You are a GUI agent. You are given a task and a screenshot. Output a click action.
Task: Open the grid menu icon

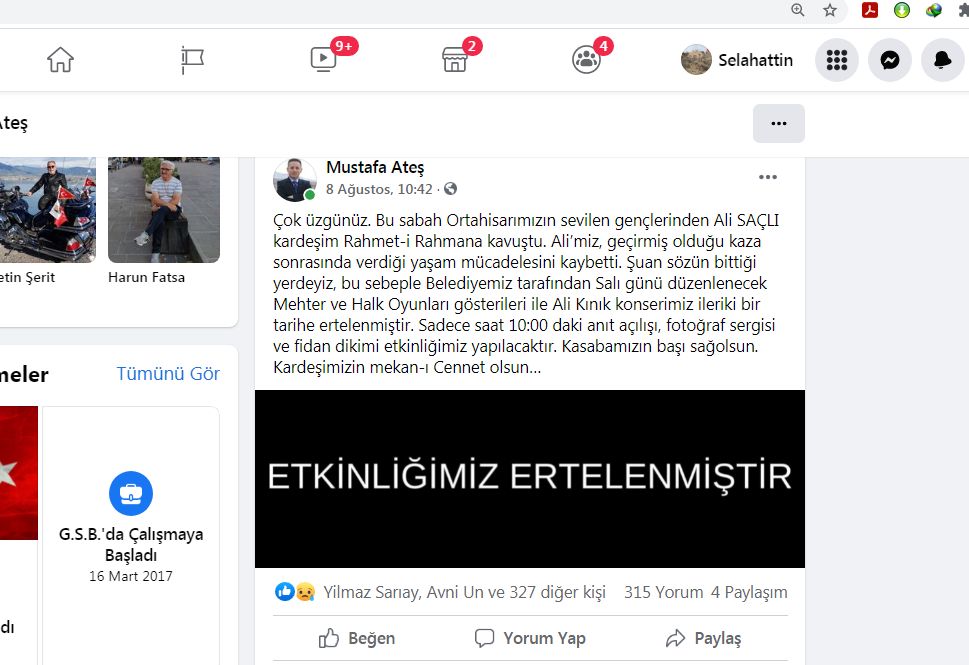[x=837, y=60]
